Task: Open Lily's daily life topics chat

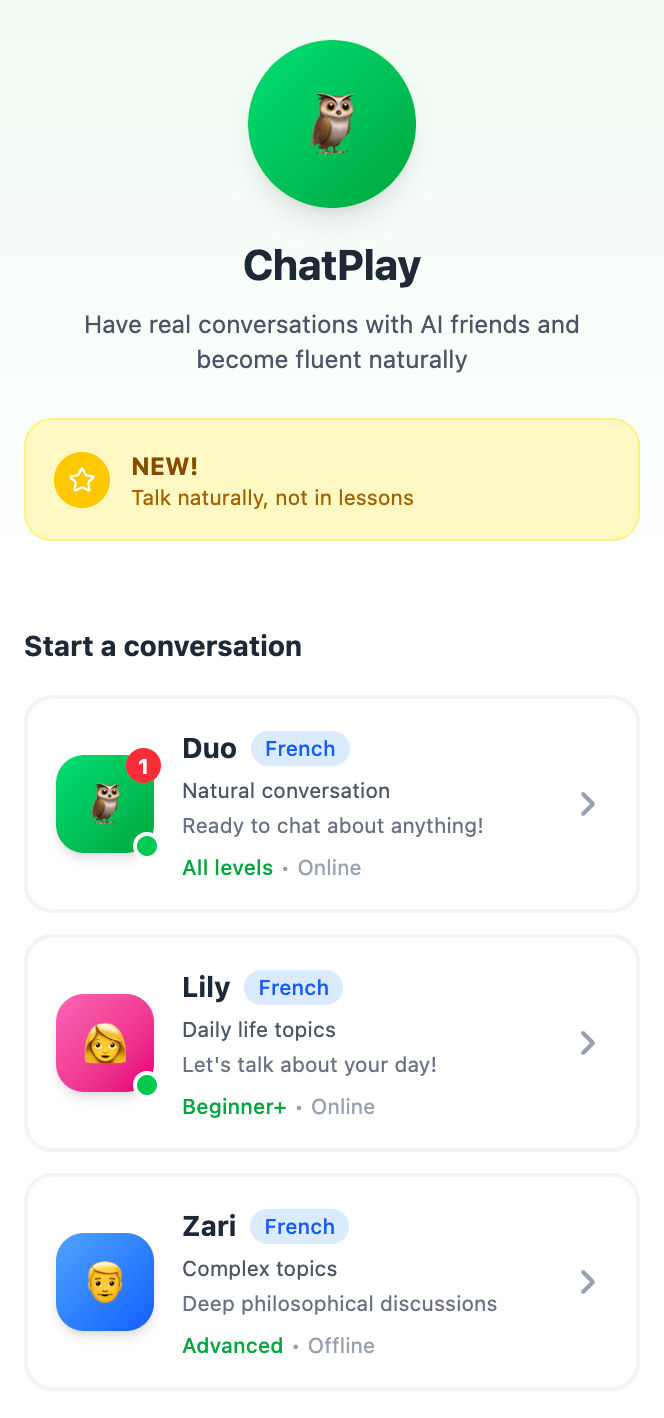Action: click(331, 1043)
